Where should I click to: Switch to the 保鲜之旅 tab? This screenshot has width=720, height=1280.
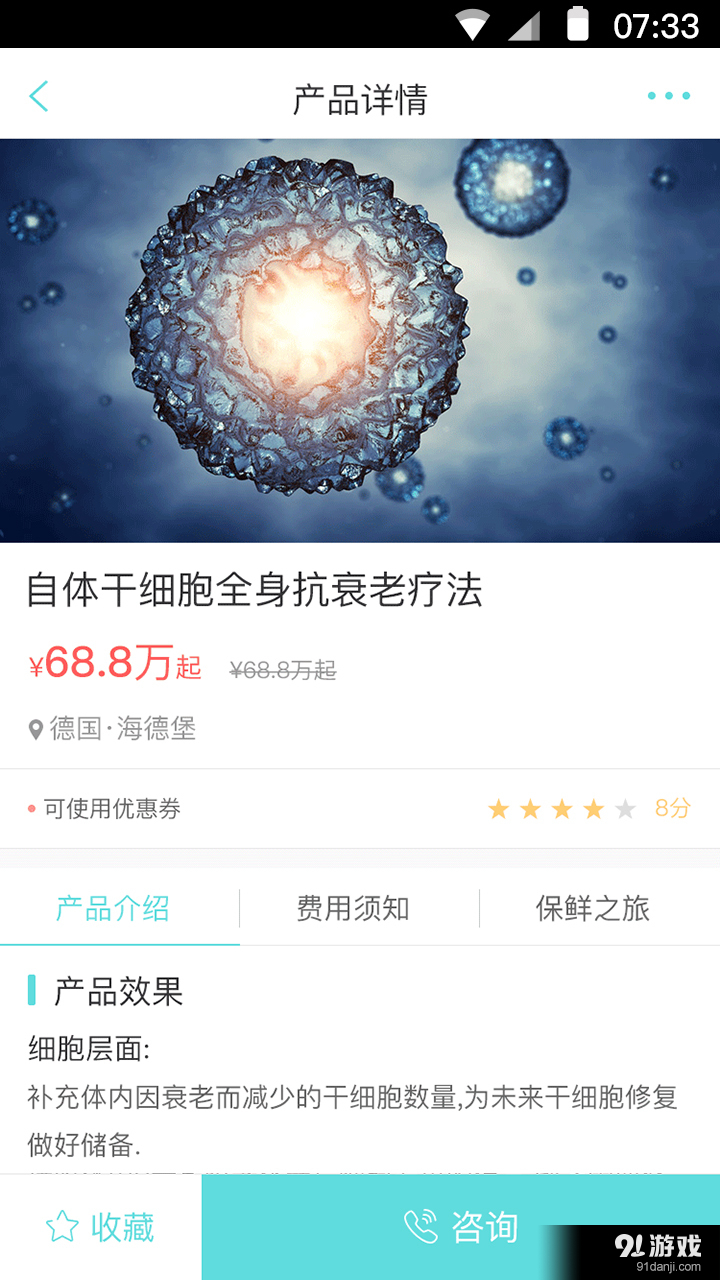[592, 909]
